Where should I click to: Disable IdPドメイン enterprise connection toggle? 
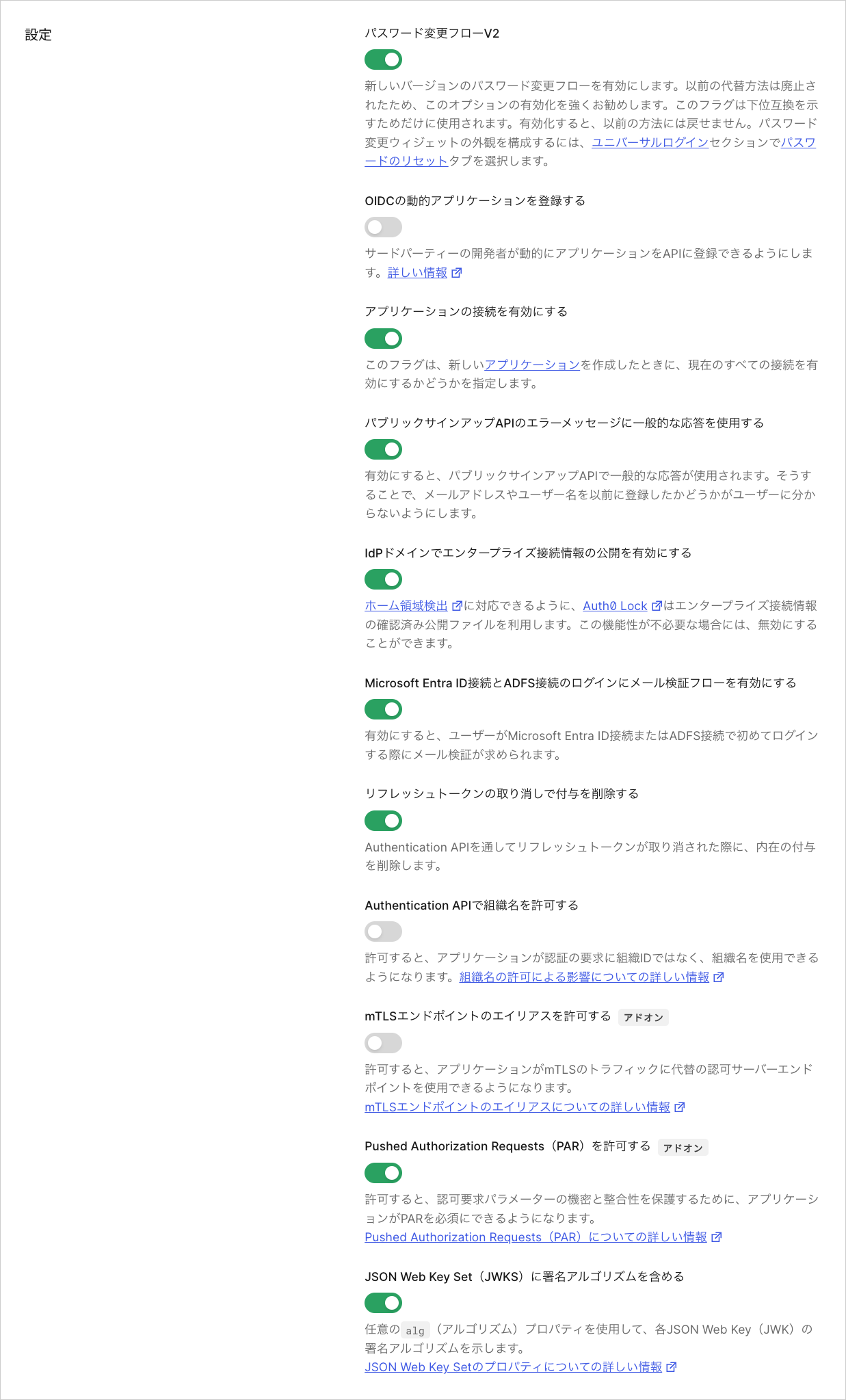coord(383,579)
